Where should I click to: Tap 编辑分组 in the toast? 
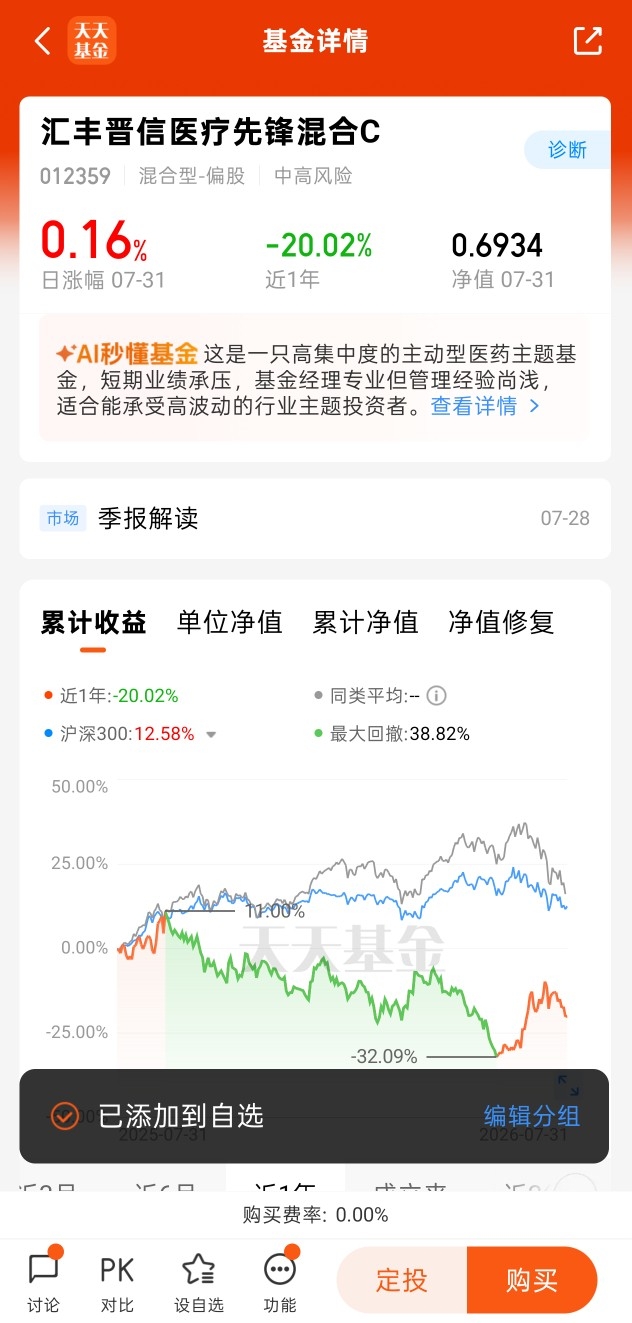(532, 1116)
